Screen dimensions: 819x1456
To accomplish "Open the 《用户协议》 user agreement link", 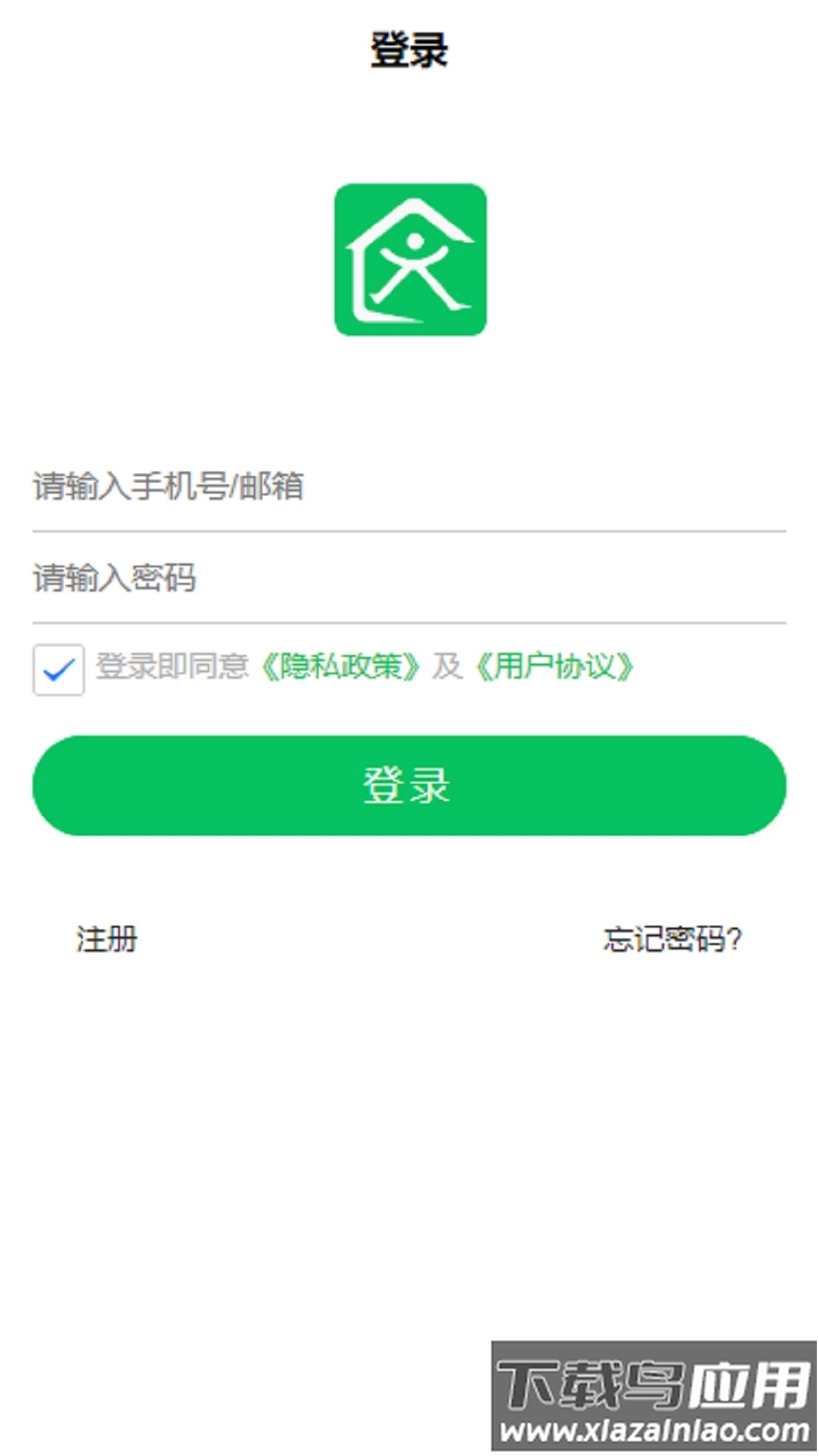I will (556, 666).
